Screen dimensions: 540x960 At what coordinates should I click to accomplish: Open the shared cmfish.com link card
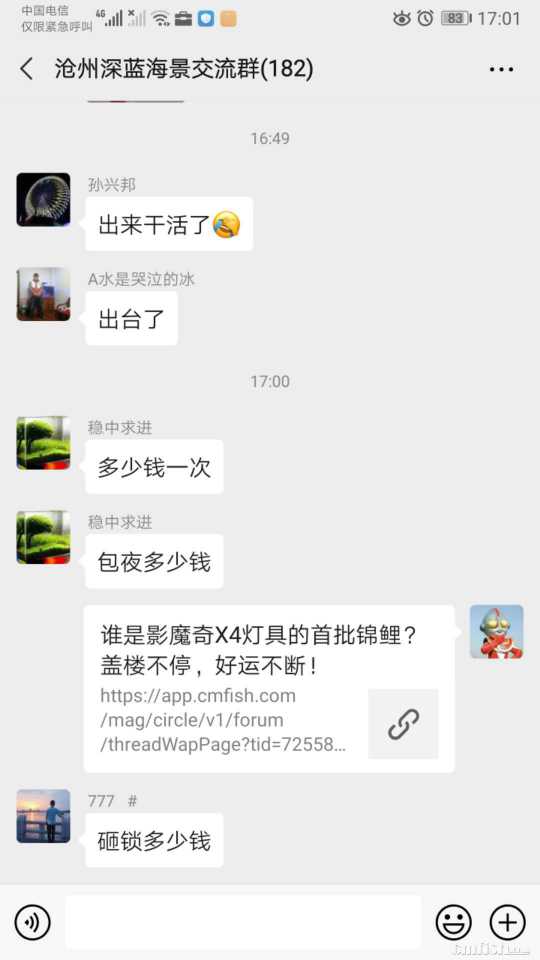(x=269, y=689)
